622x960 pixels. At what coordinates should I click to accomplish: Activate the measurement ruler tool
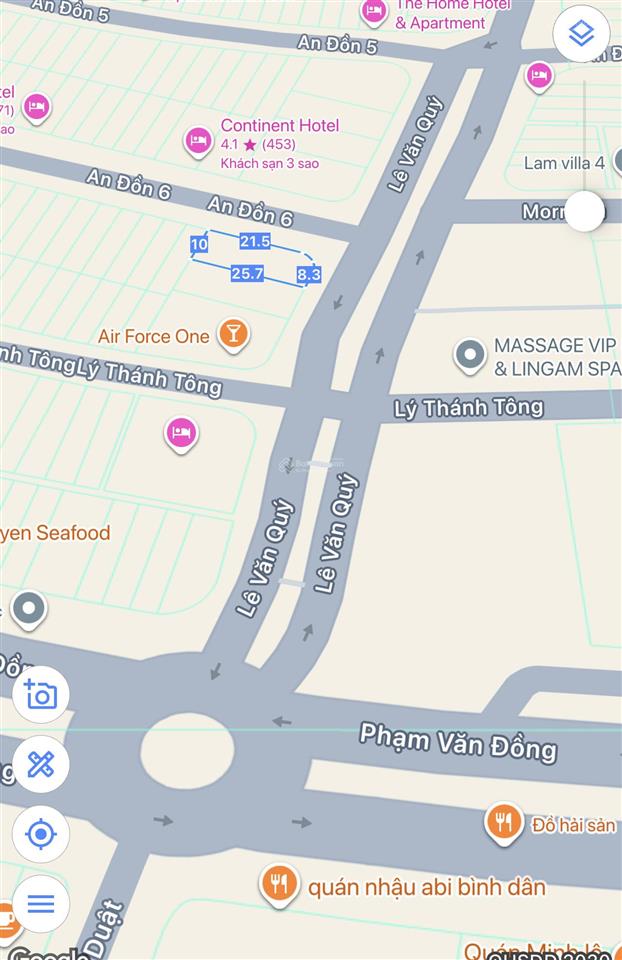41,765
